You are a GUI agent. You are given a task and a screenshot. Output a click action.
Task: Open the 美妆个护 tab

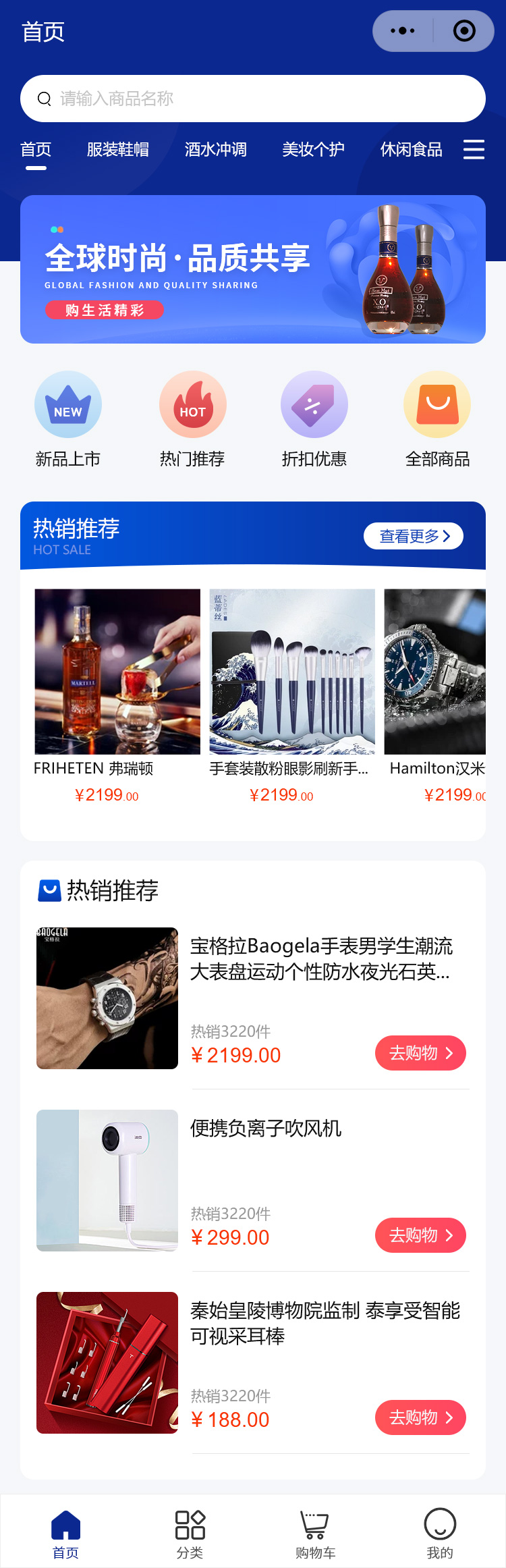(x=313, y=149)
